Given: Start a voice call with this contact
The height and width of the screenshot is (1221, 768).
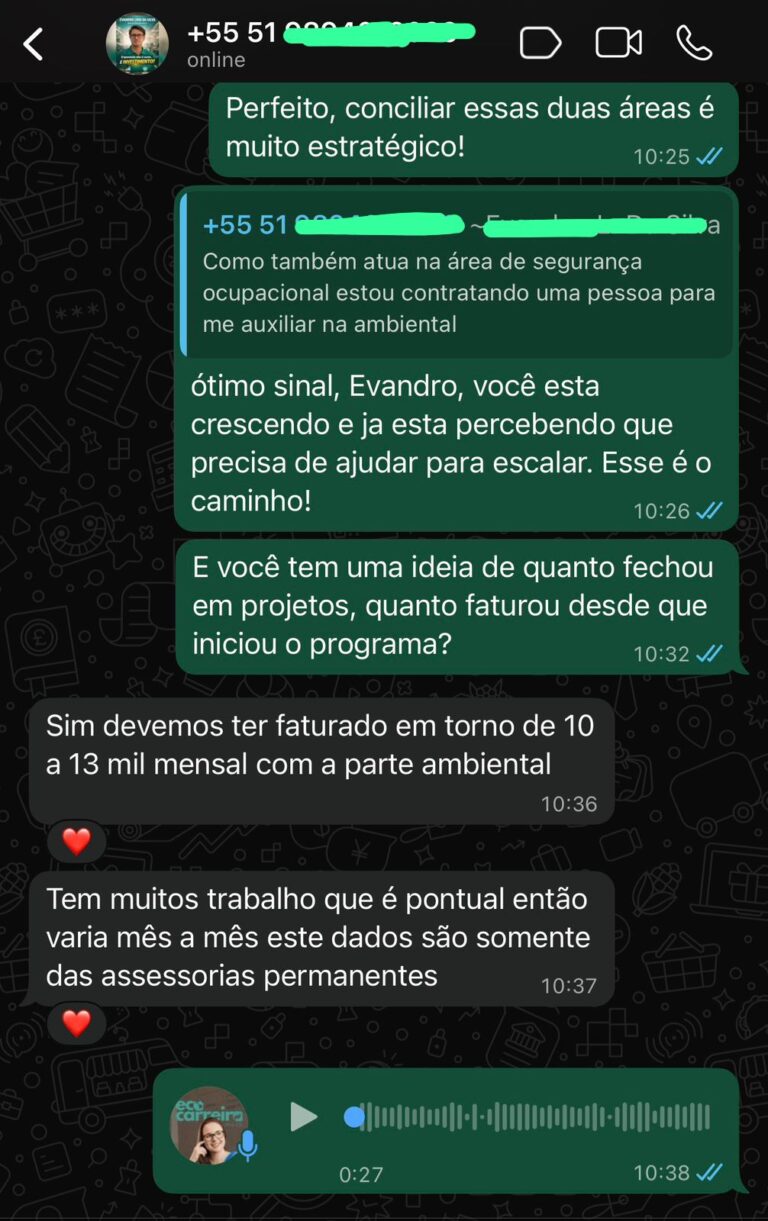Looking at the screenshot, I should click(x=694, y=43).
